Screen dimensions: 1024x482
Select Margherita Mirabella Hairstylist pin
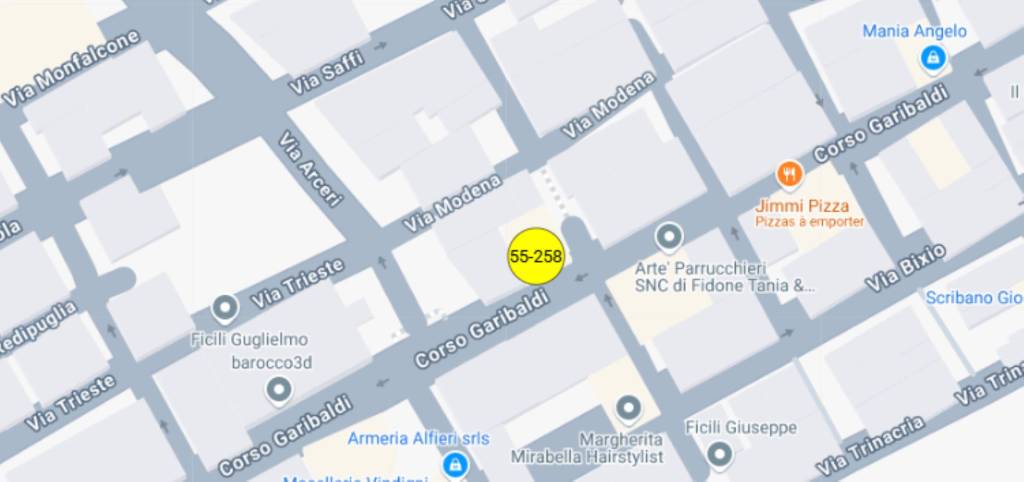[x=628, y=408]
